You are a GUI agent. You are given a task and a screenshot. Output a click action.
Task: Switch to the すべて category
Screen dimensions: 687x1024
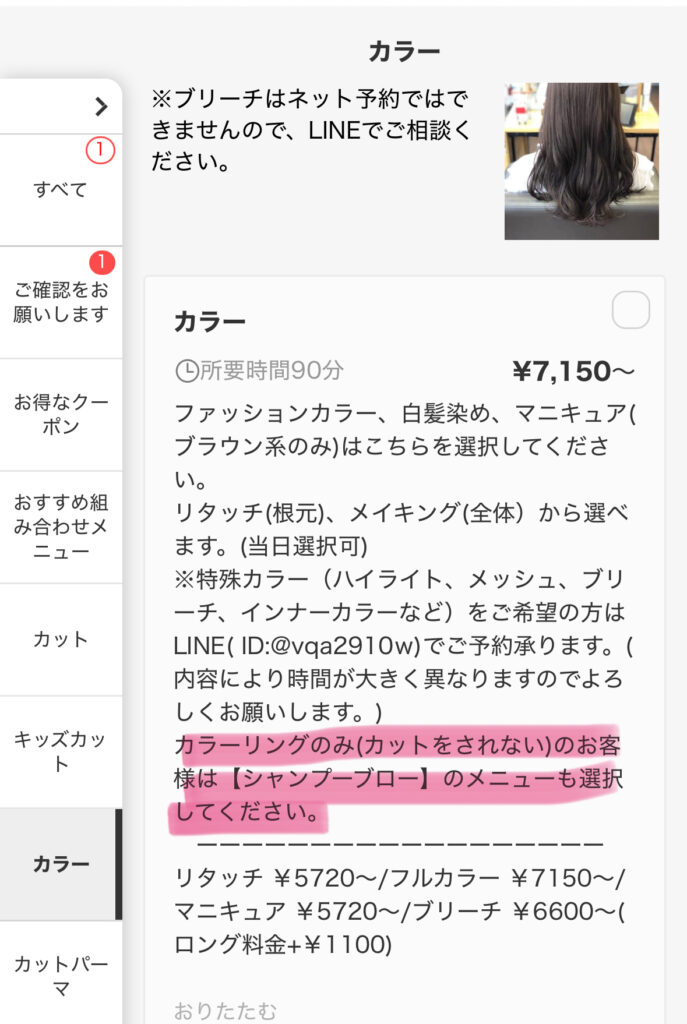[x=60, y=190]
